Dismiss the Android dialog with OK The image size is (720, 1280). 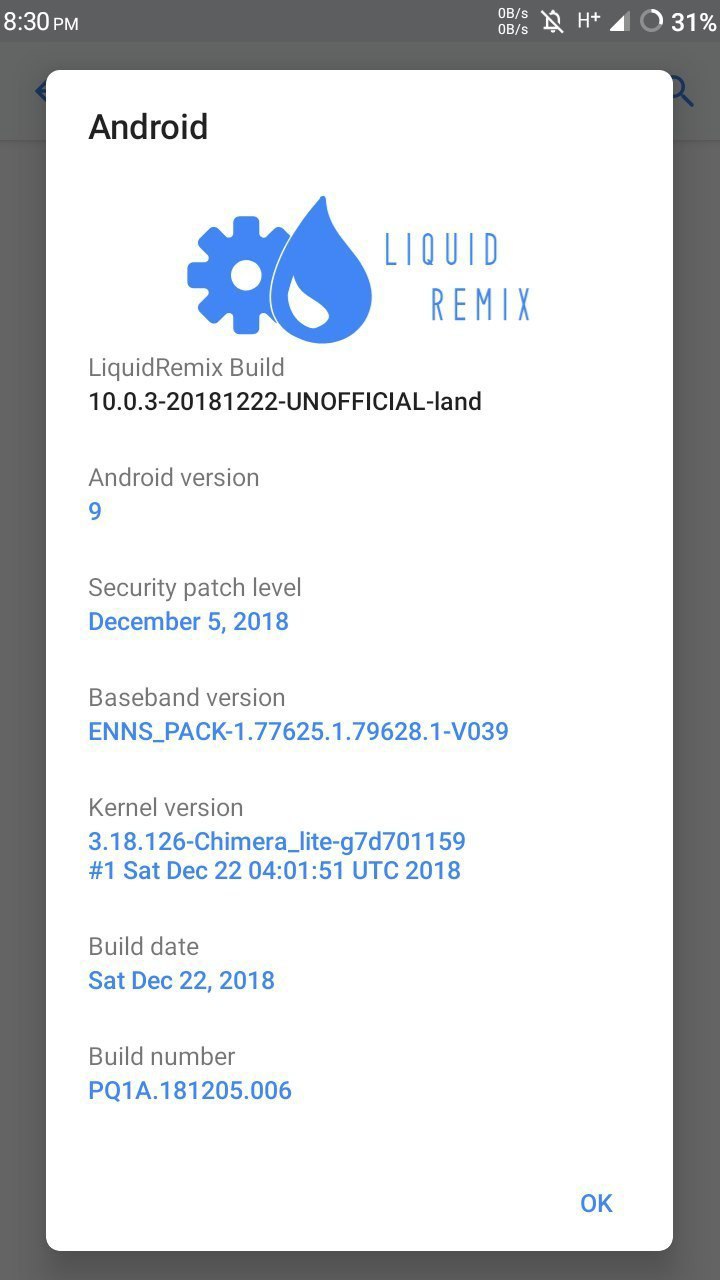[596, 1203]
